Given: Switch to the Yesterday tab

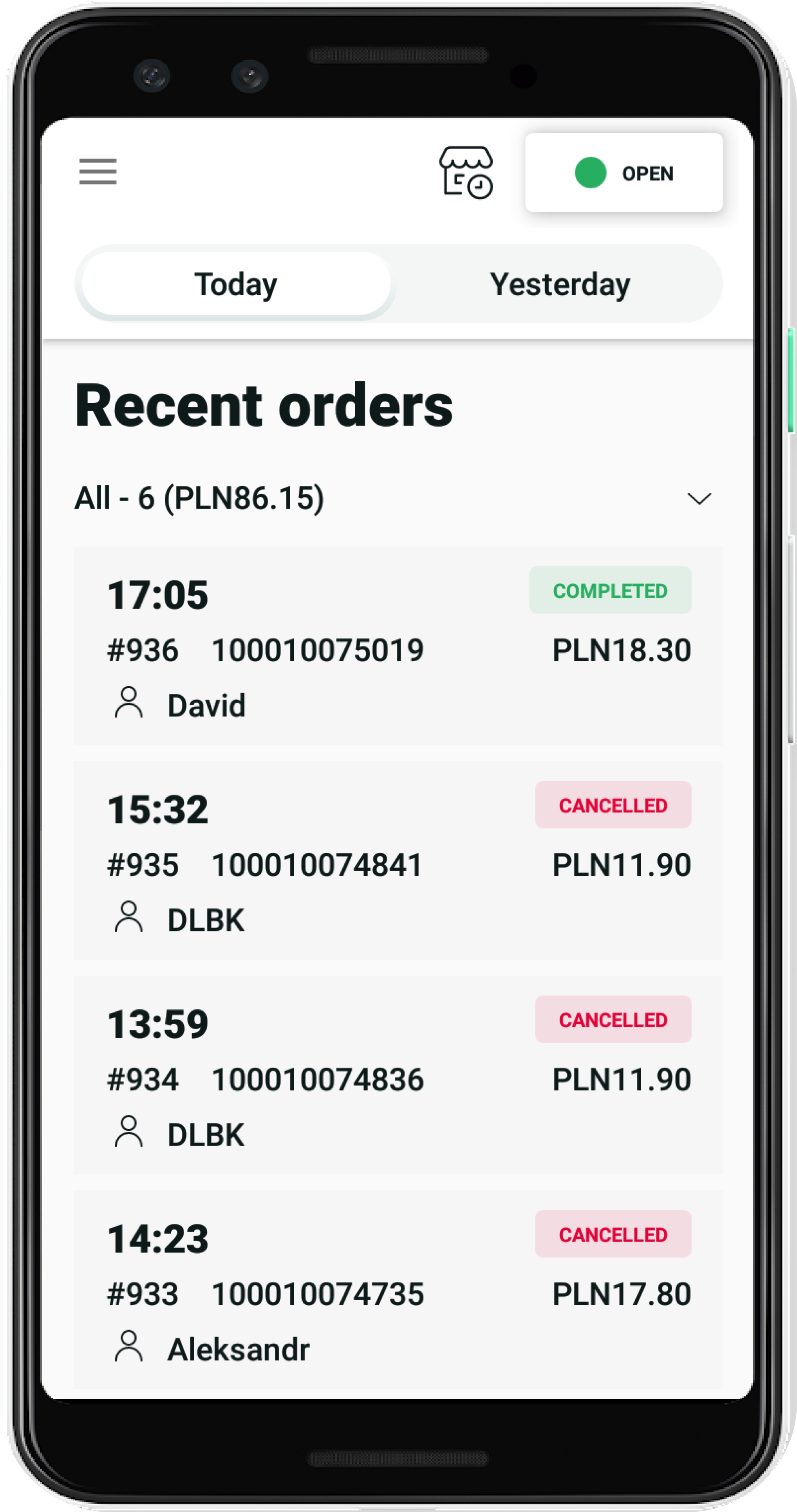Looking at the screenshot, I should pos(560,285).
